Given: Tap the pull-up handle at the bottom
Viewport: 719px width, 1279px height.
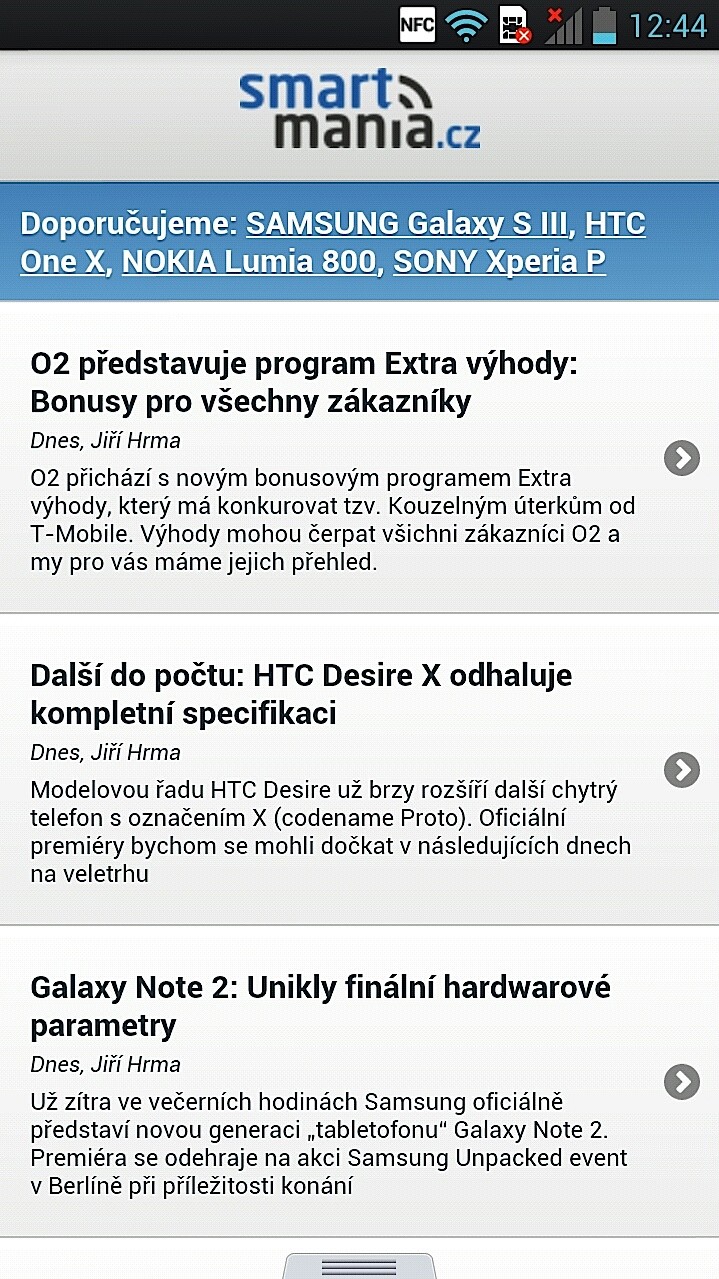Looking at the screenshot, I should tap(359, 1266).
